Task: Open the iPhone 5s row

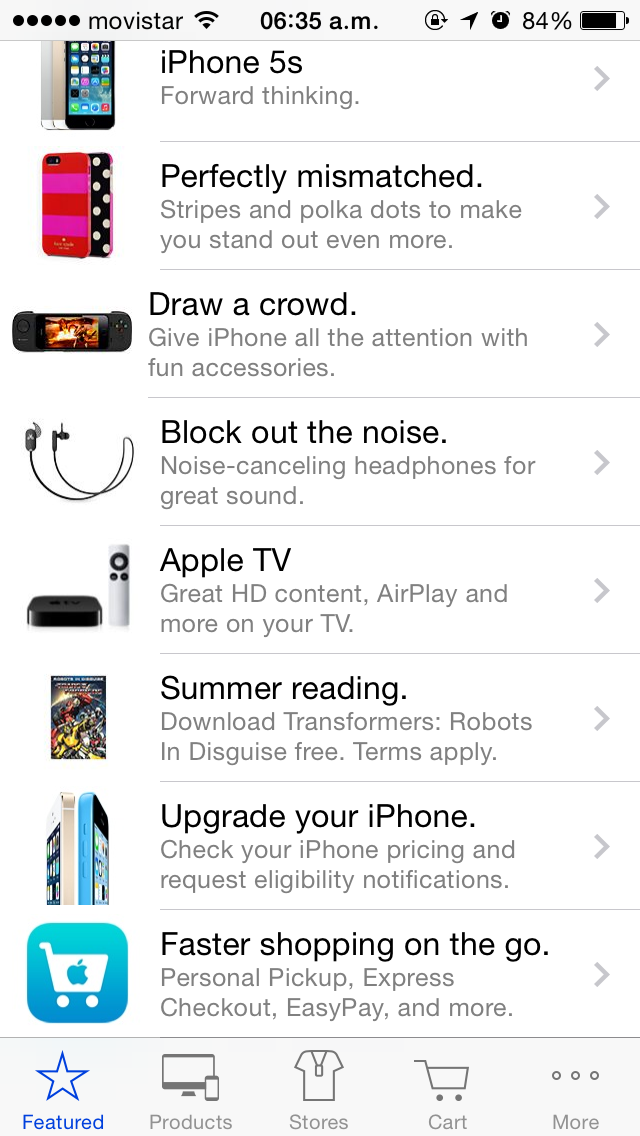Action: point(320,80)
